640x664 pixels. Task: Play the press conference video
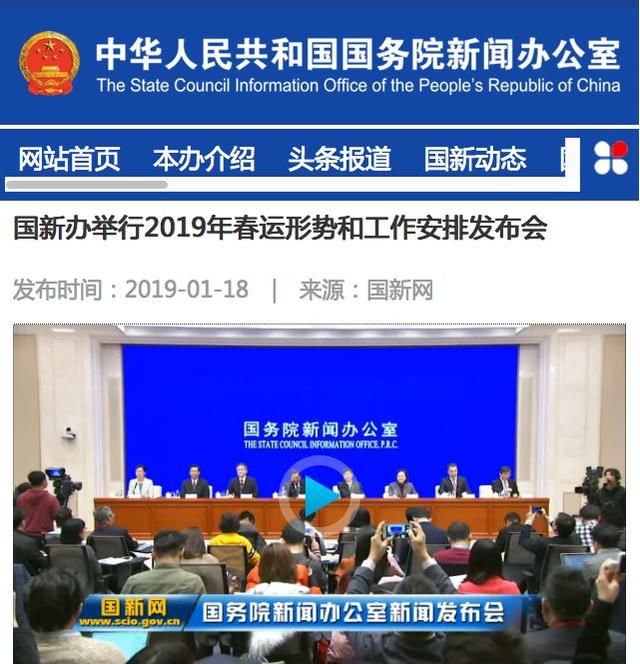319,496
